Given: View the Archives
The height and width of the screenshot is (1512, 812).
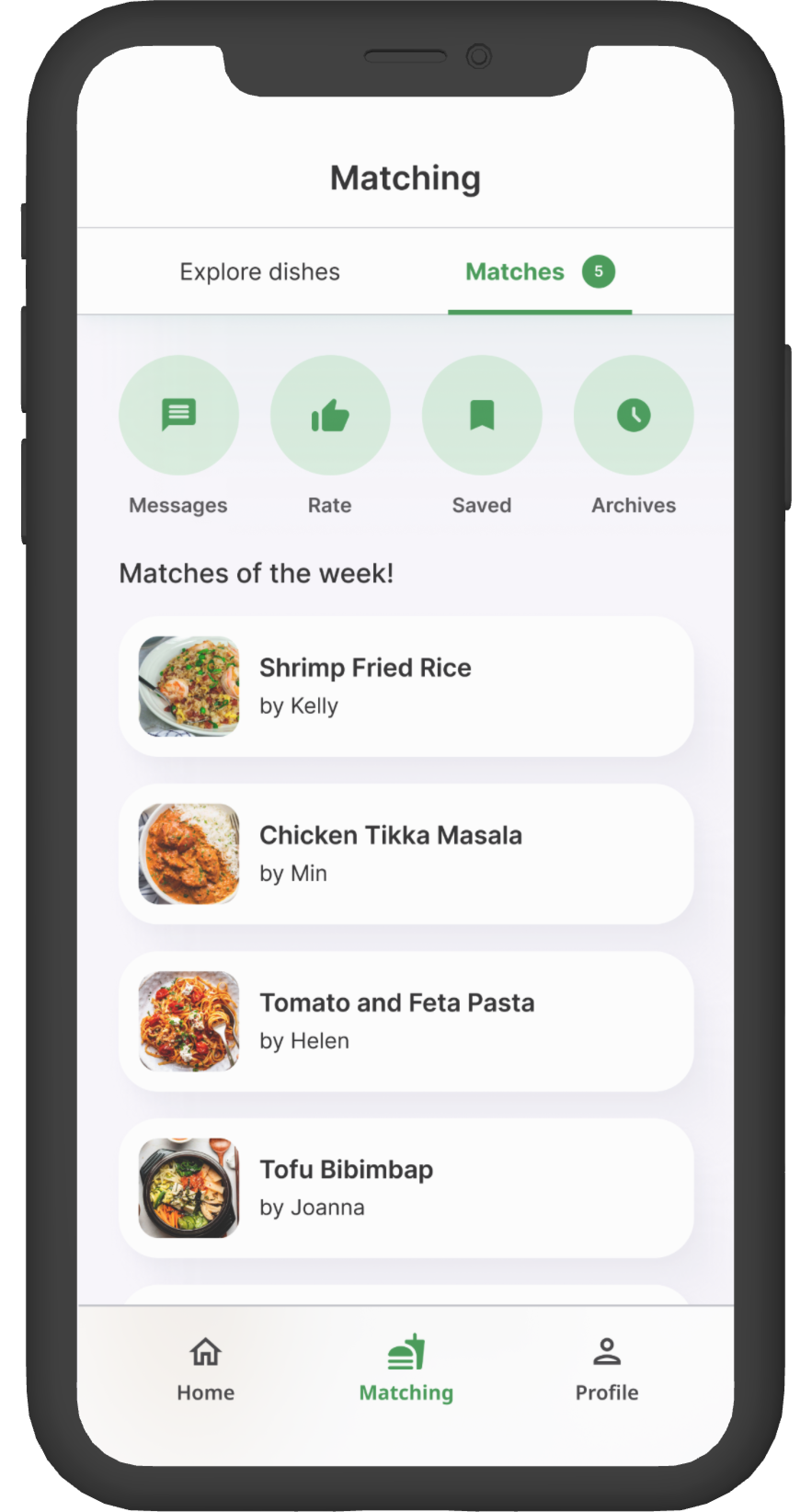Looking at the screenshot, I should coord(633,415).
